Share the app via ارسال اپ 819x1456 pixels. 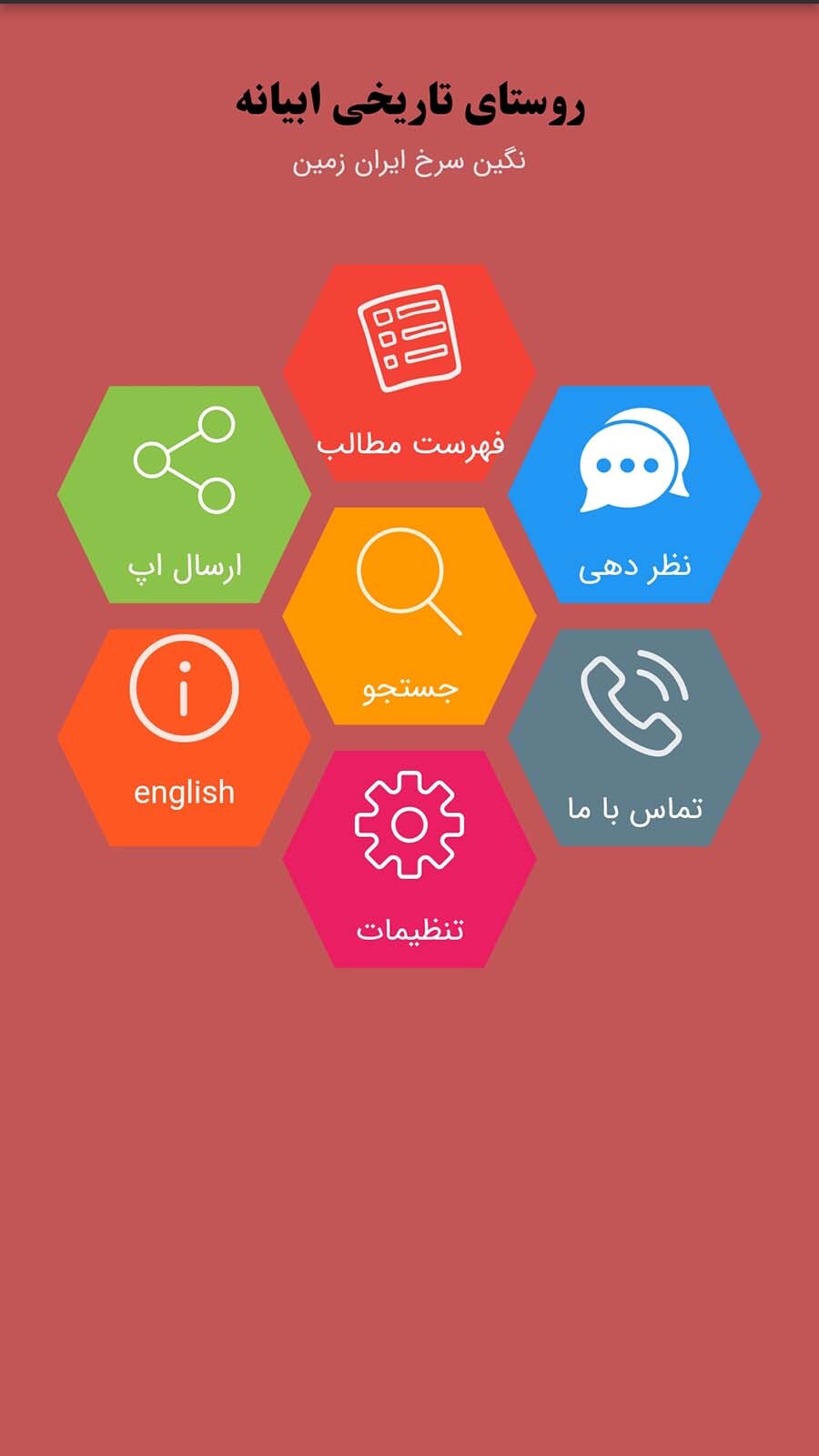(185, 494)
